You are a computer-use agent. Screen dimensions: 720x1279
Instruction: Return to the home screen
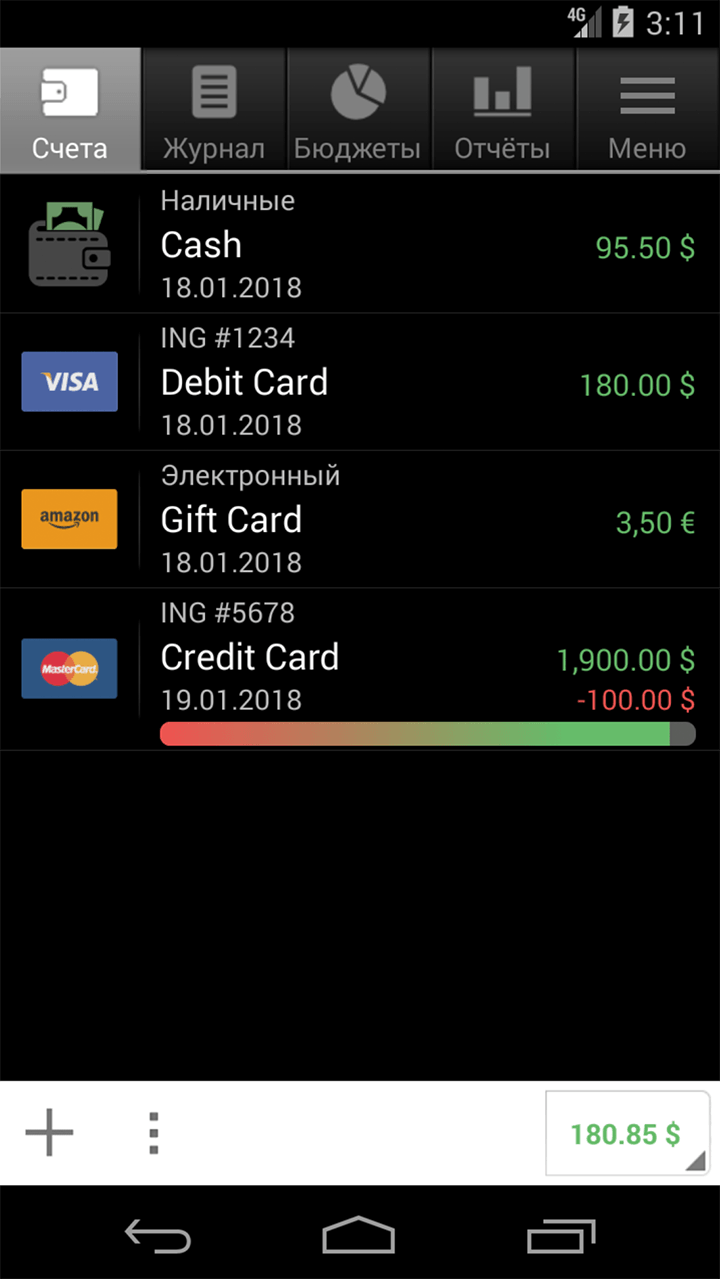(359, 1236)
